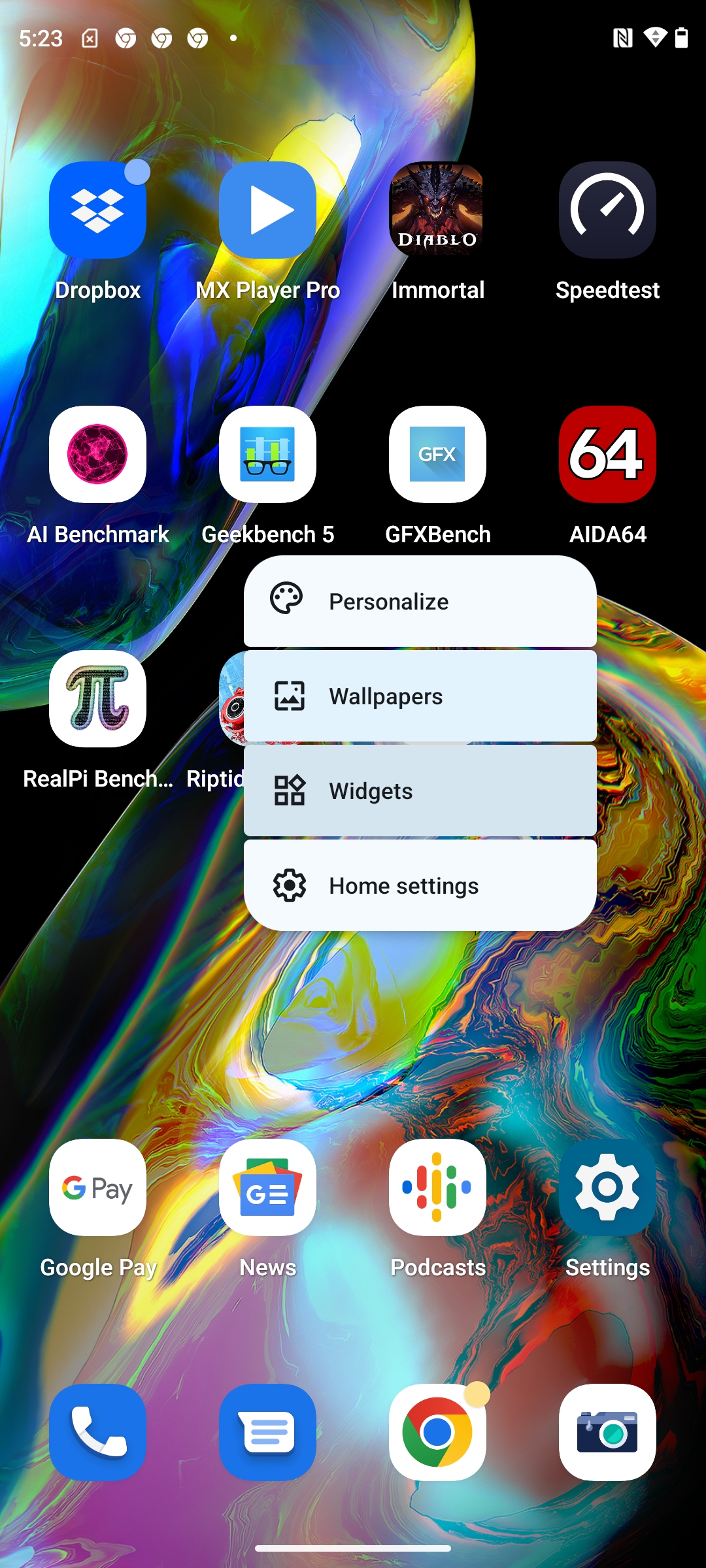Open Wallpapers from the popup menu
706x1568 pixels.
click(x=420, y=696)
